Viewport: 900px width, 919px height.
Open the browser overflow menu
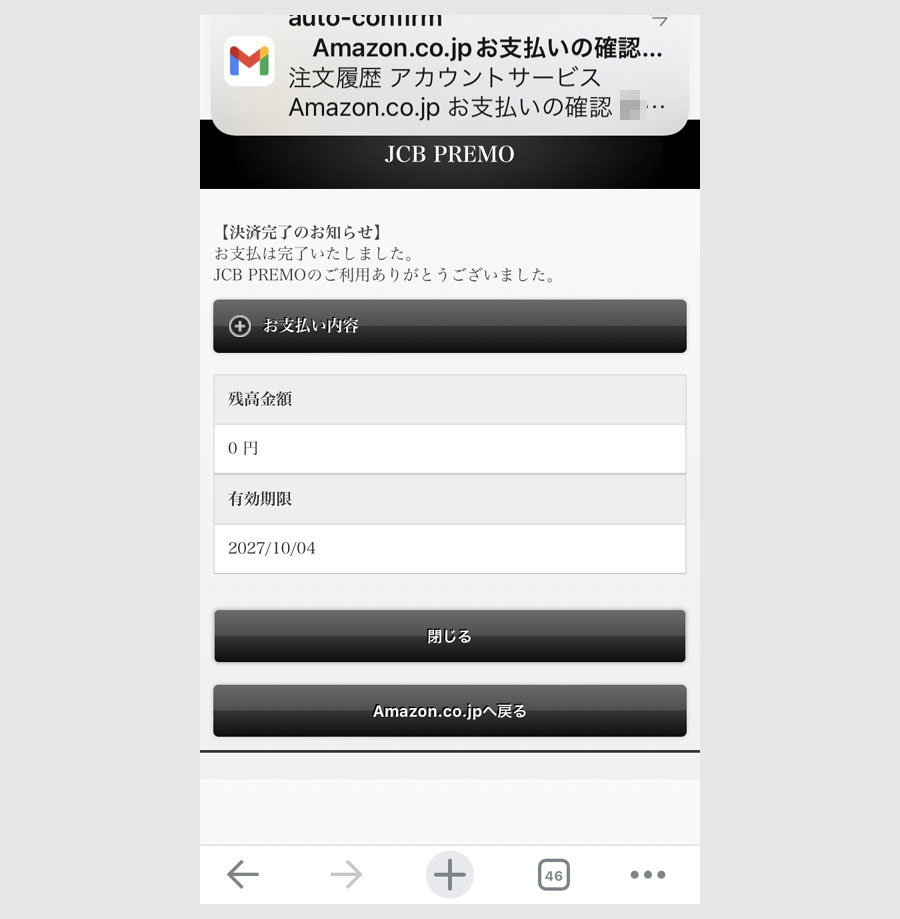[647, 874]
